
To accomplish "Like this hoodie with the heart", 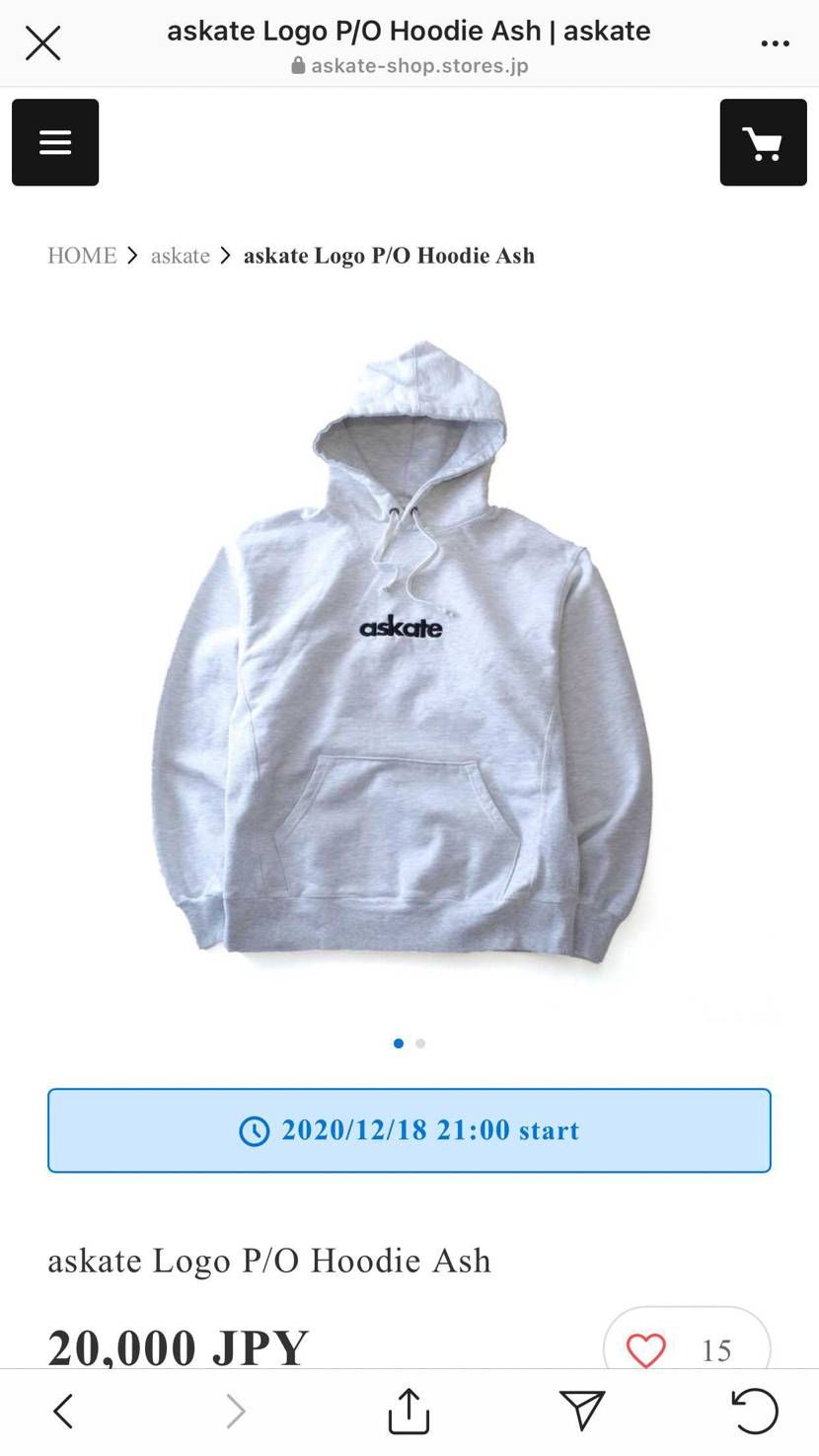I will tap(646, 1349).
